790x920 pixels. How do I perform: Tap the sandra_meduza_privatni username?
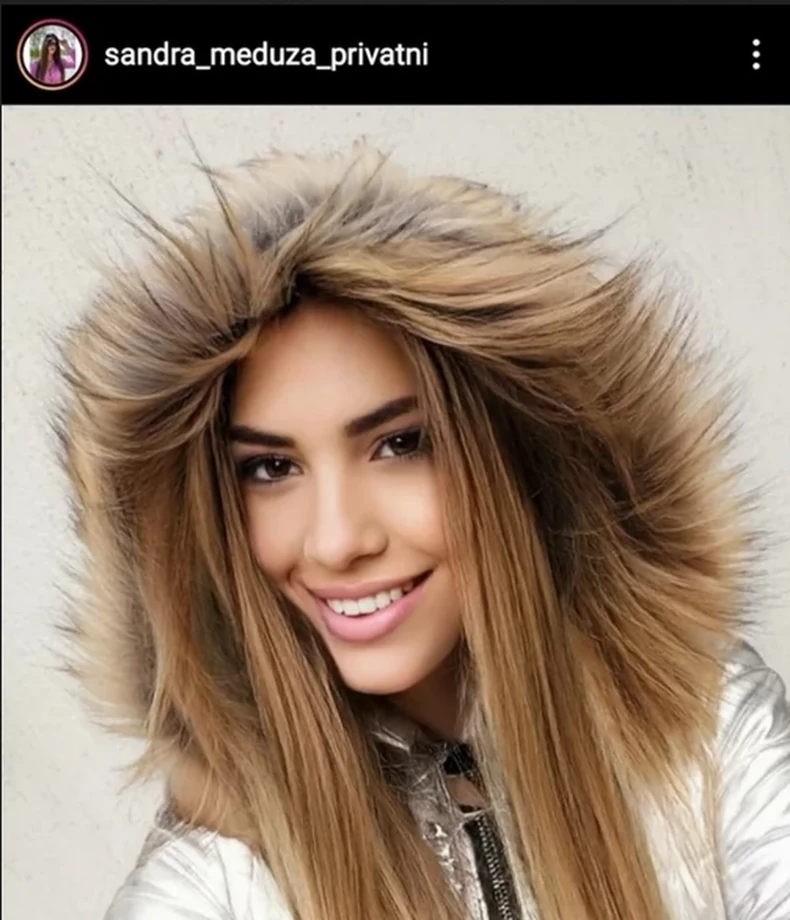click(x=266, y=54)
